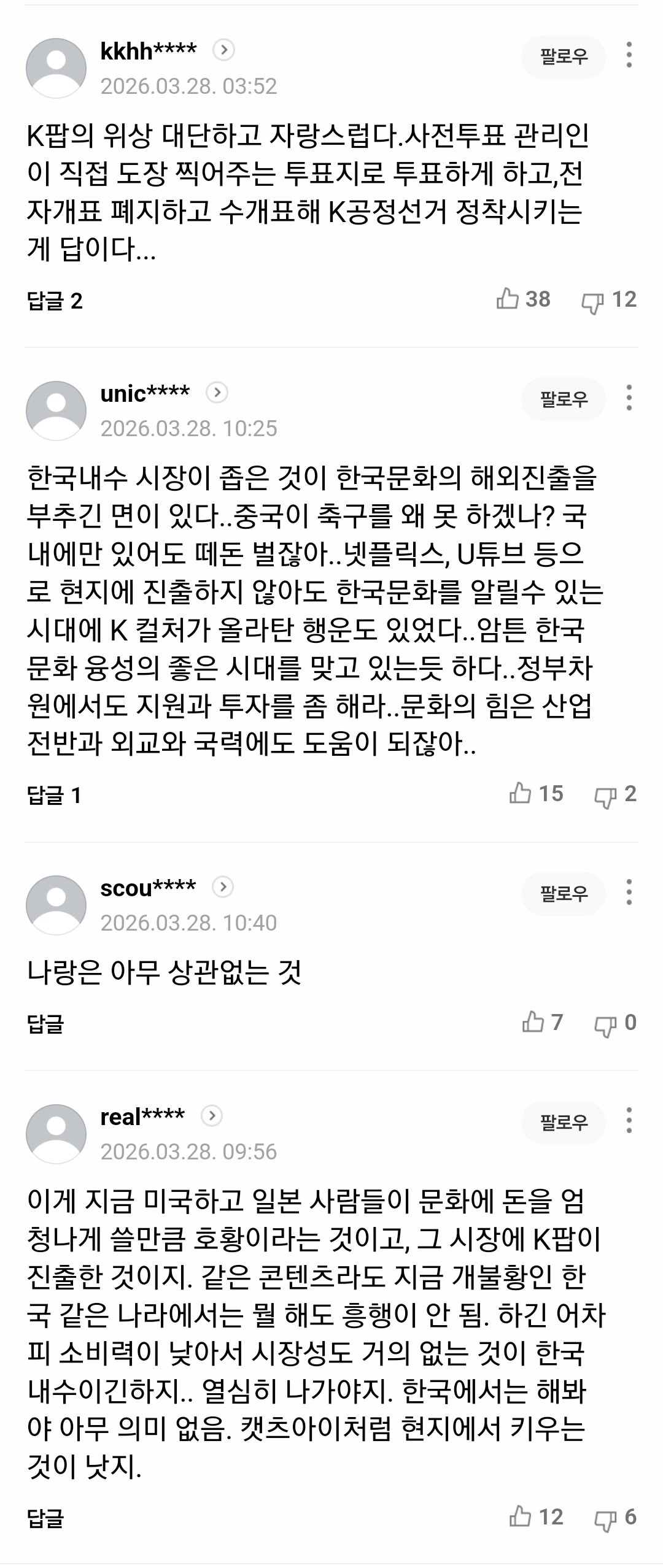View 2 replies on kkhh**** comment

(55, 301)
